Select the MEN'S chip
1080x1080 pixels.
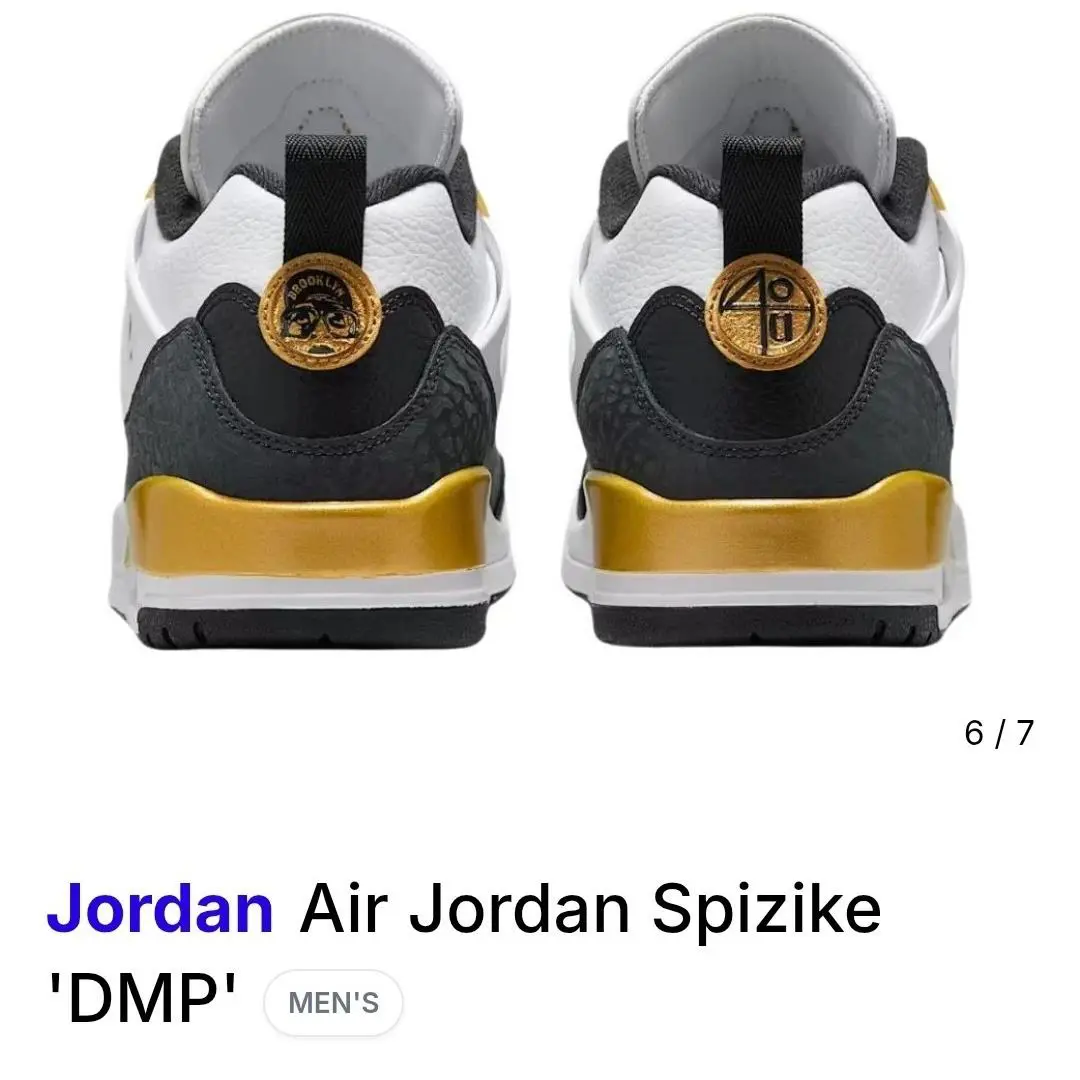click(x=333, y=1003)
